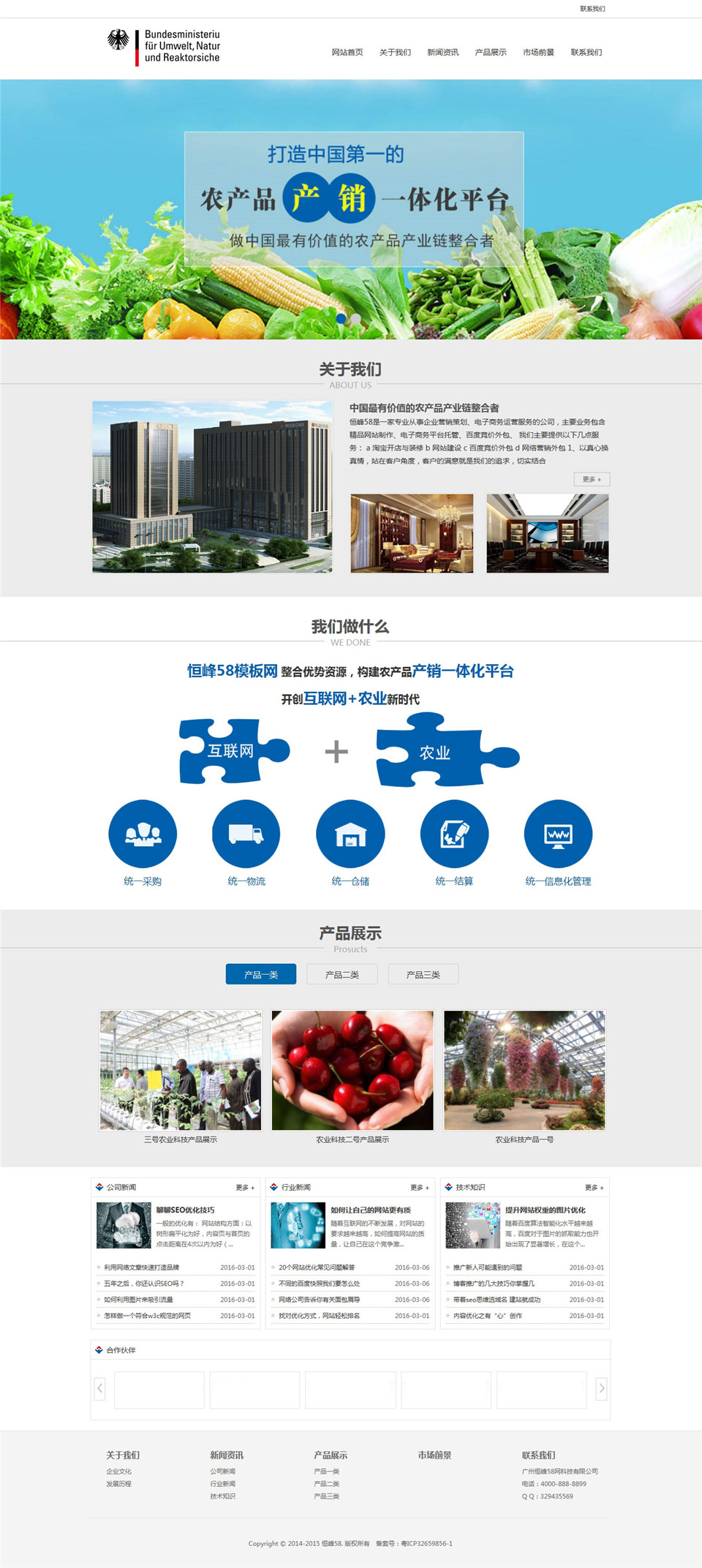Open the article 利用网络文章快速打造品牌
The width and height of the screenshot is (702, 1568).
pyautogui.click(x=142, y=1267)
